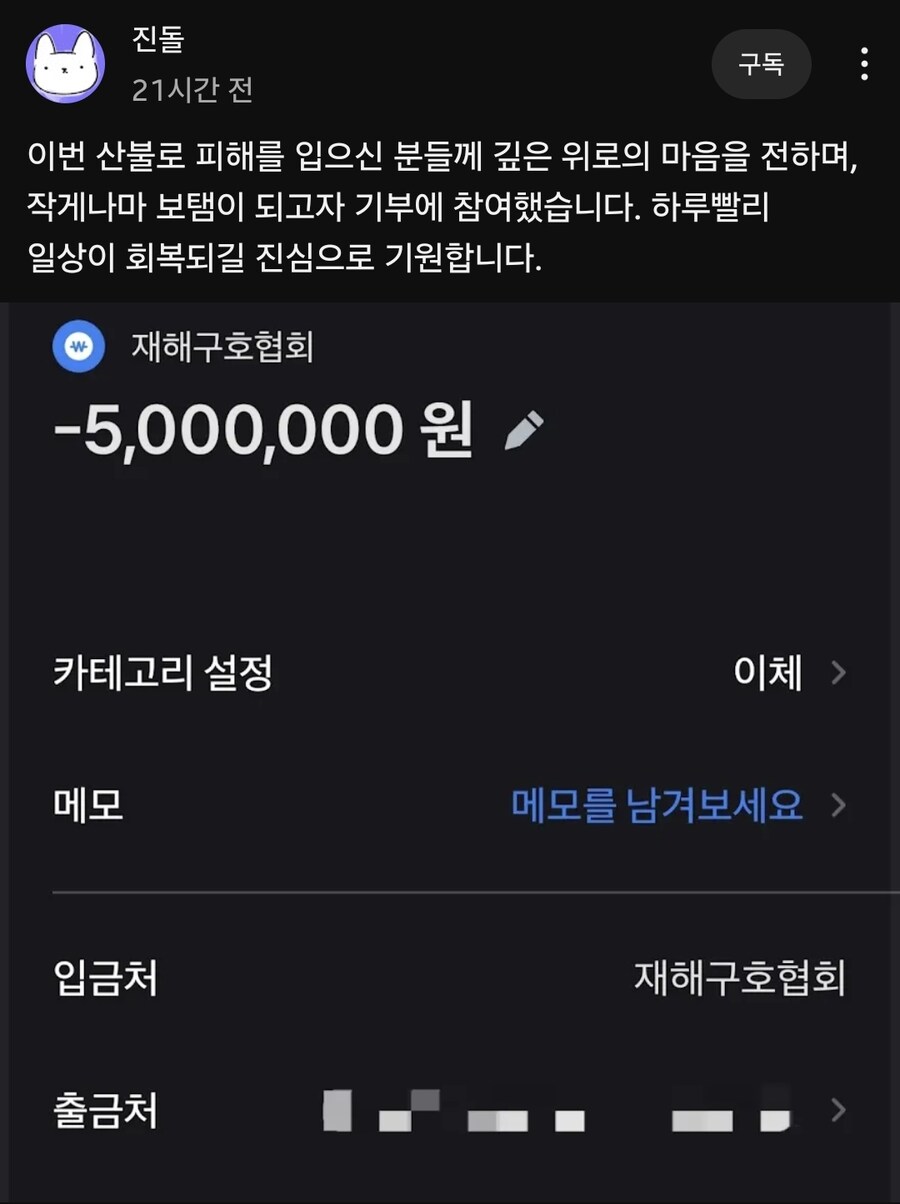Viewport: 900px width, 1204px height.
Task: Click the 메모 label
Action: point(86,805)
